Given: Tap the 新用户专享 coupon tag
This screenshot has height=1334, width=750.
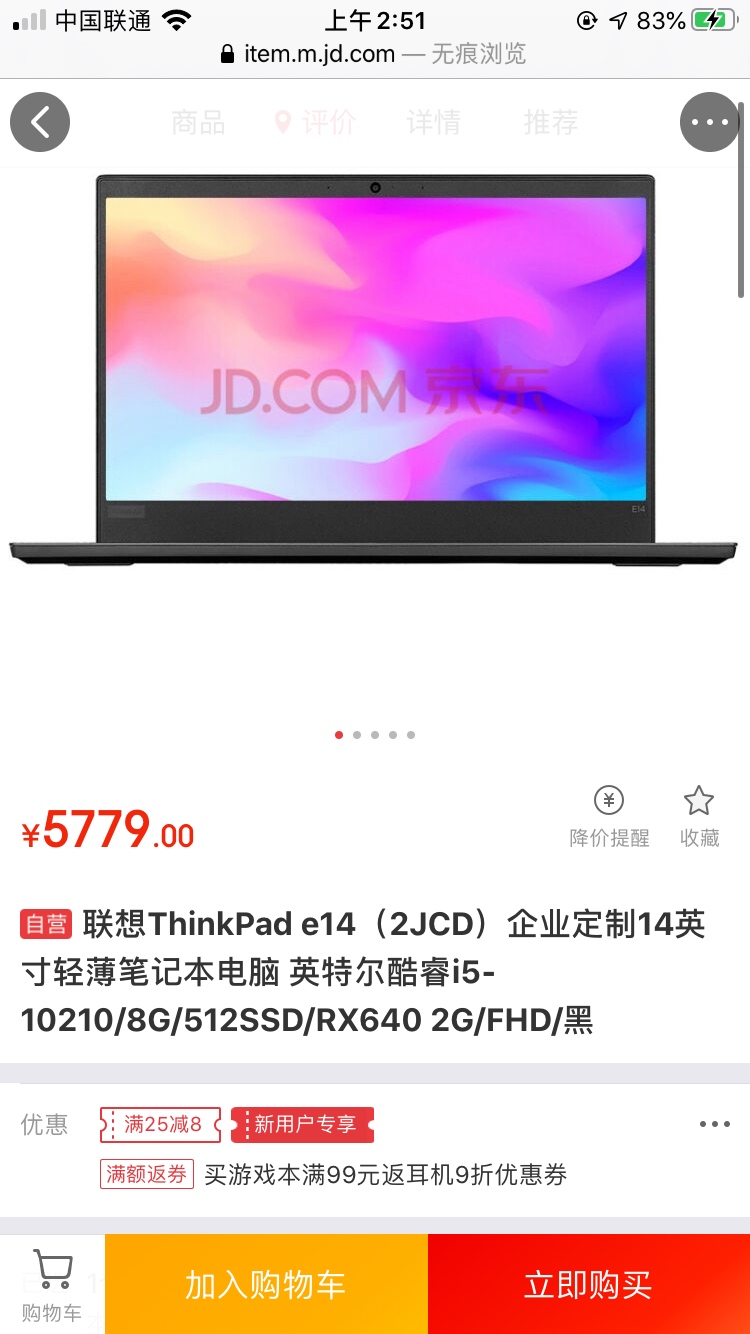Looking at the screenshot, I should 303,1125.
